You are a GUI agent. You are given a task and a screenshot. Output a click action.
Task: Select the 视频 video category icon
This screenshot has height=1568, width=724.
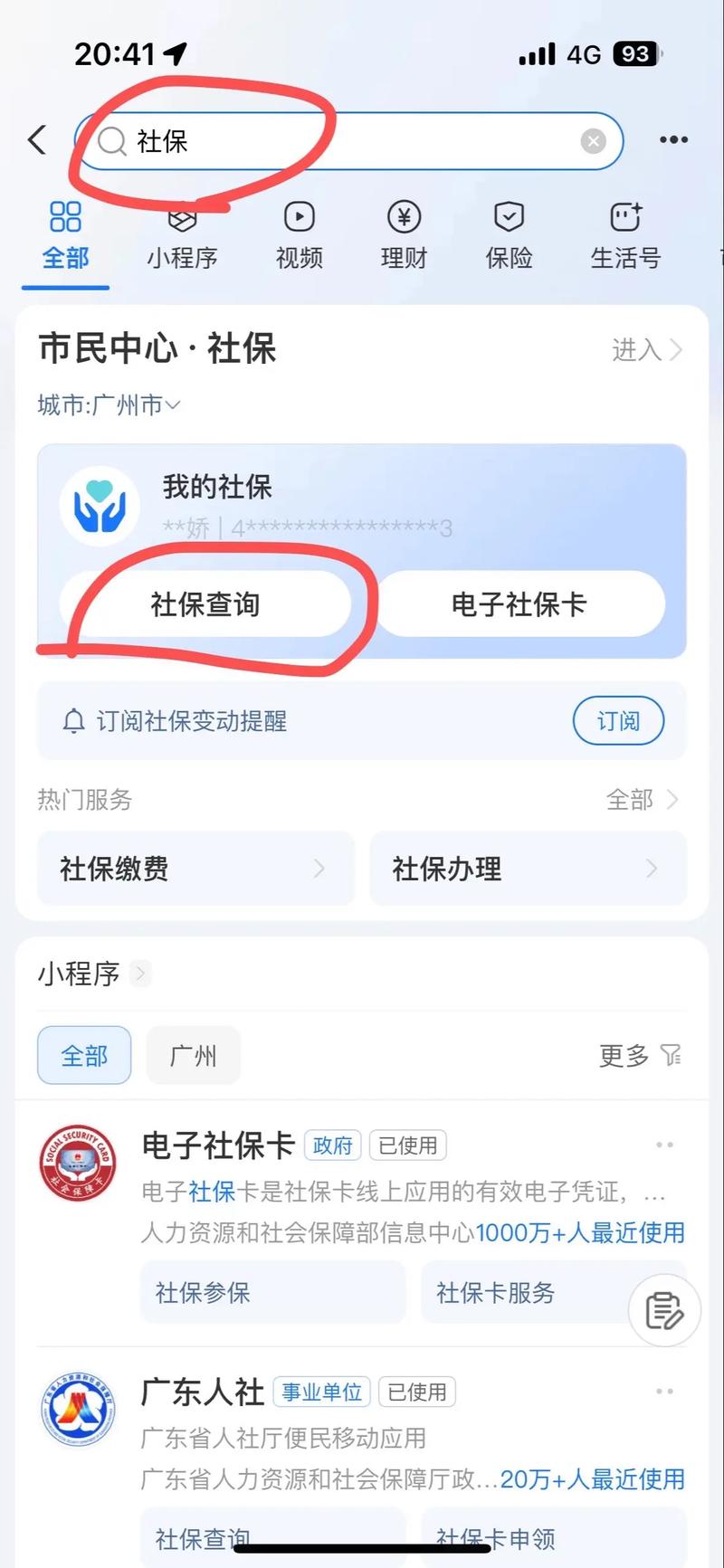(x=299, y=217)
